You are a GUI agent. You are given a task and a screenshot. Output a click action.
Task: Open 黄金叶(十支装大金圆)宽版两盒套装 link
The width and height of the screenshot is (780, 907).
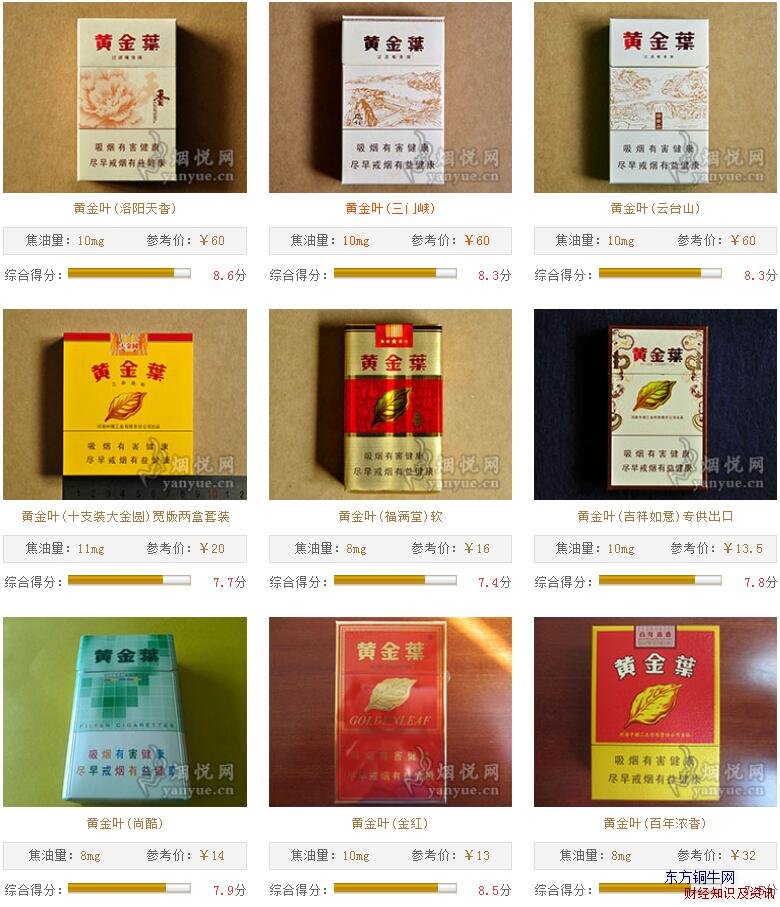[125, 517]
